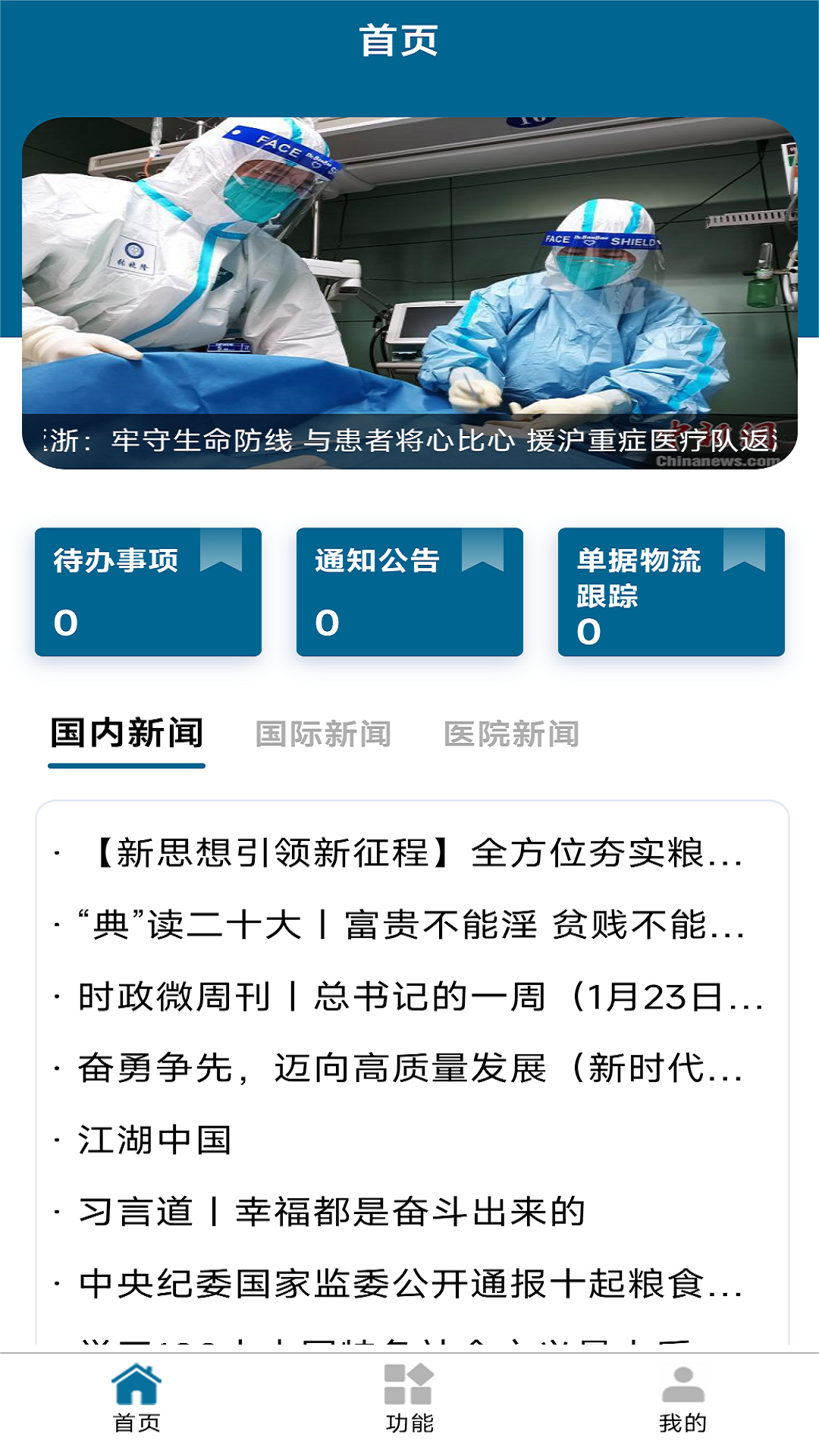Go to the 首页 bottom tab
The height and width of the screenshot is (1456, 819).
pyautogui.click(x=136, y=1399)
